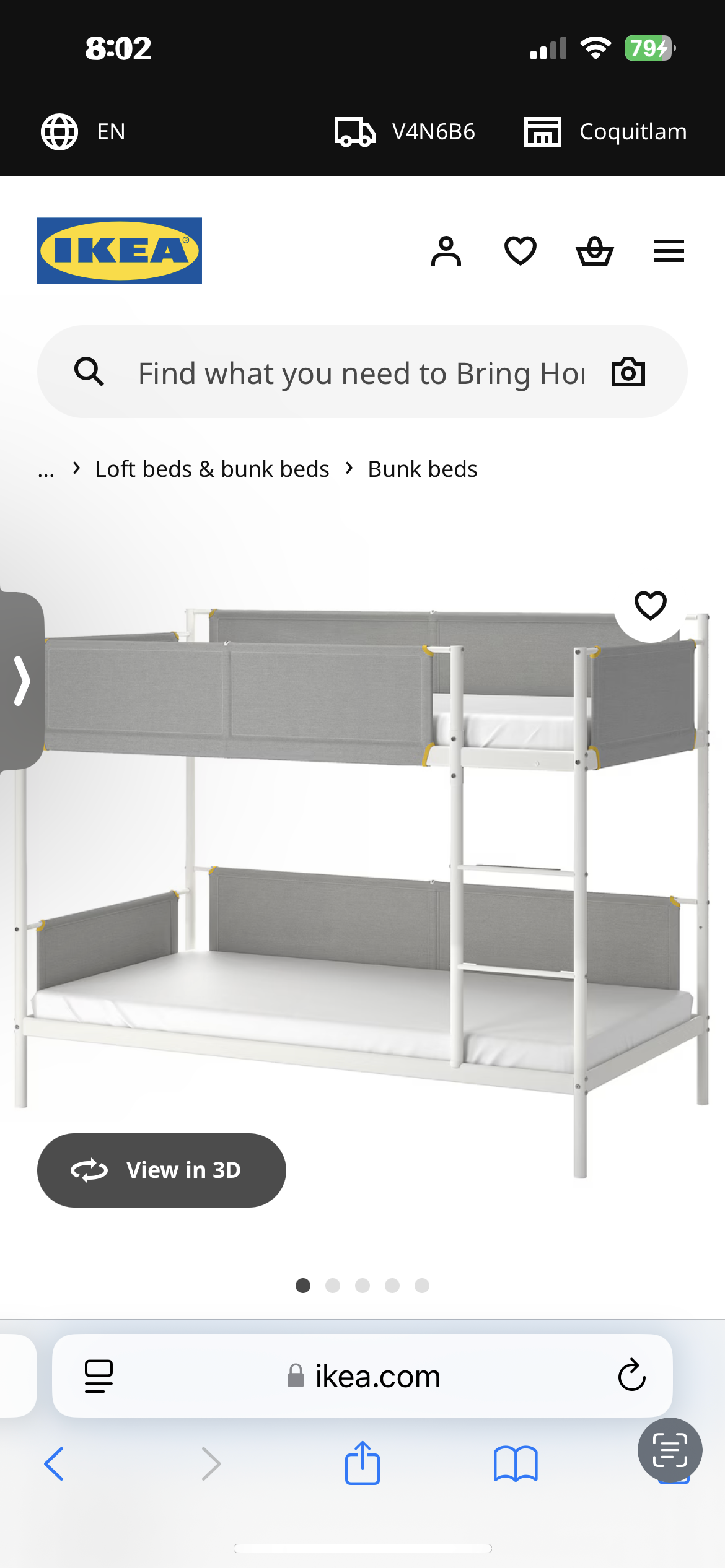
Task: Open Safari bookmarks
Action: 516,1464
